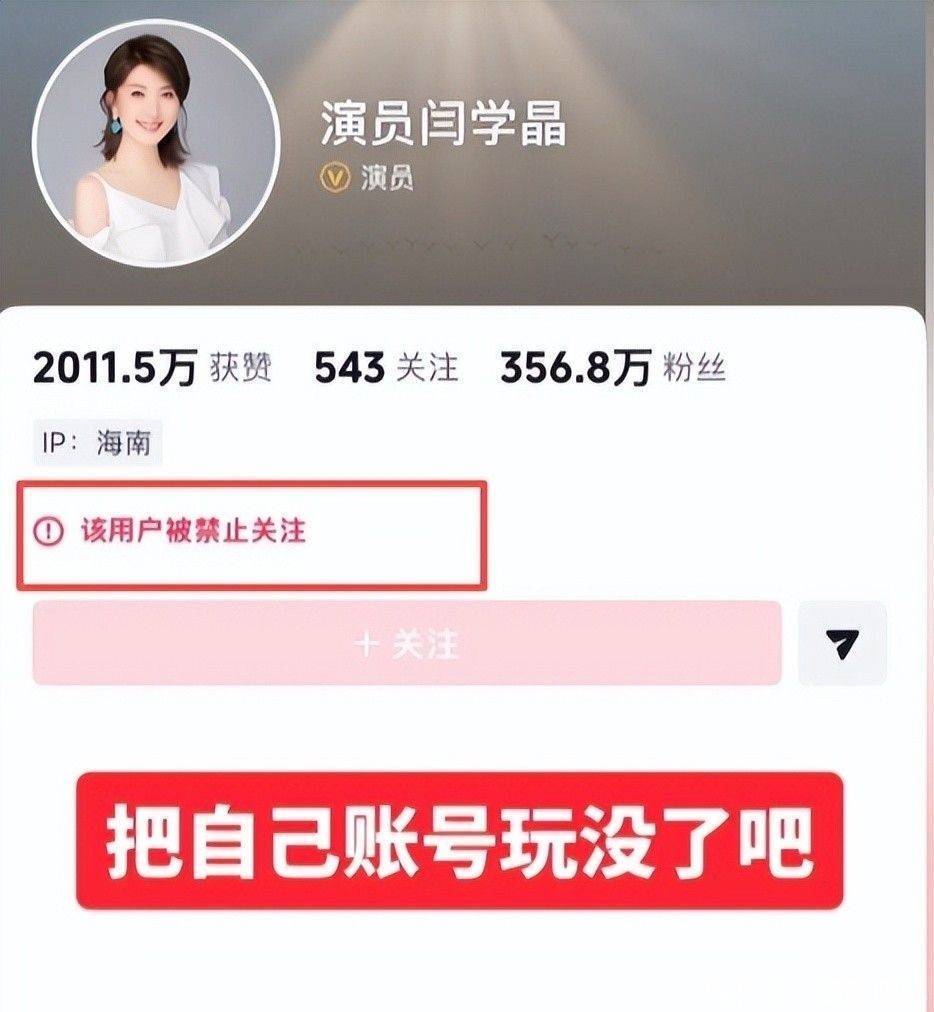Expand the arrow button beside follow
This screenshot has height=1012, width=934.
[842, 644]
